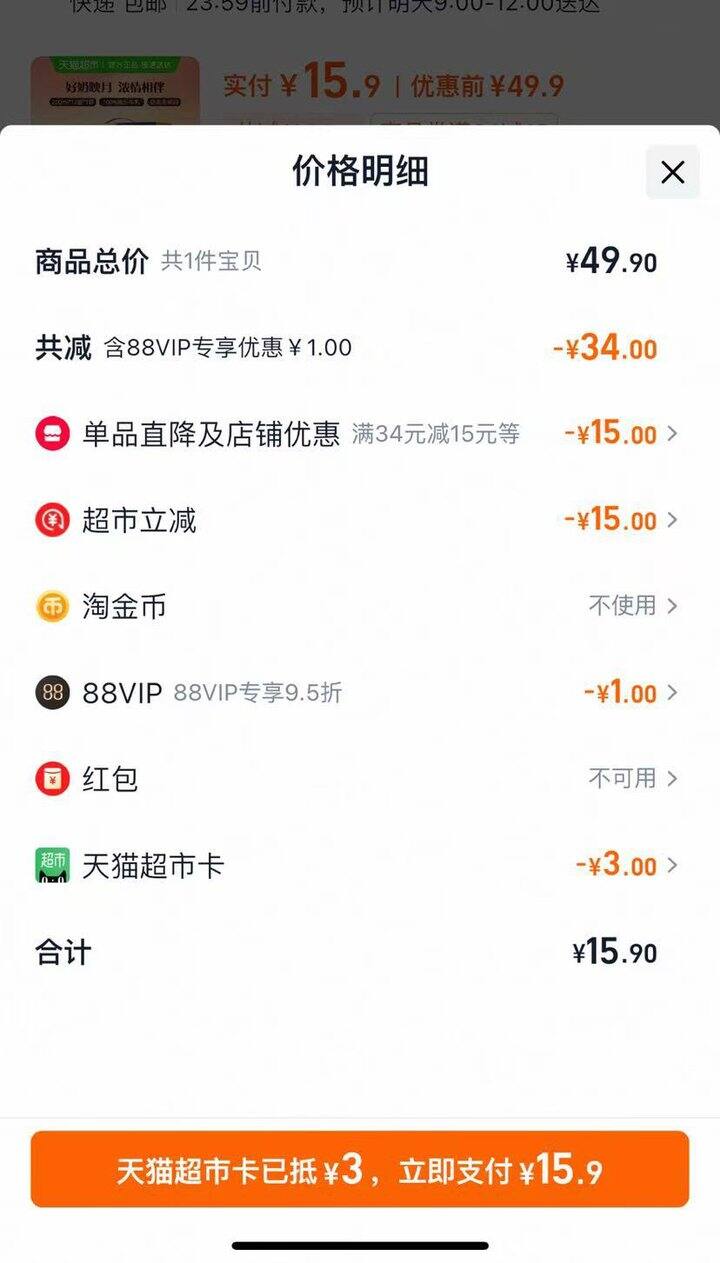Open the 红包 red packet row
The width and height of the screenshot is (720, 1263).
click(x=360, y=778)
